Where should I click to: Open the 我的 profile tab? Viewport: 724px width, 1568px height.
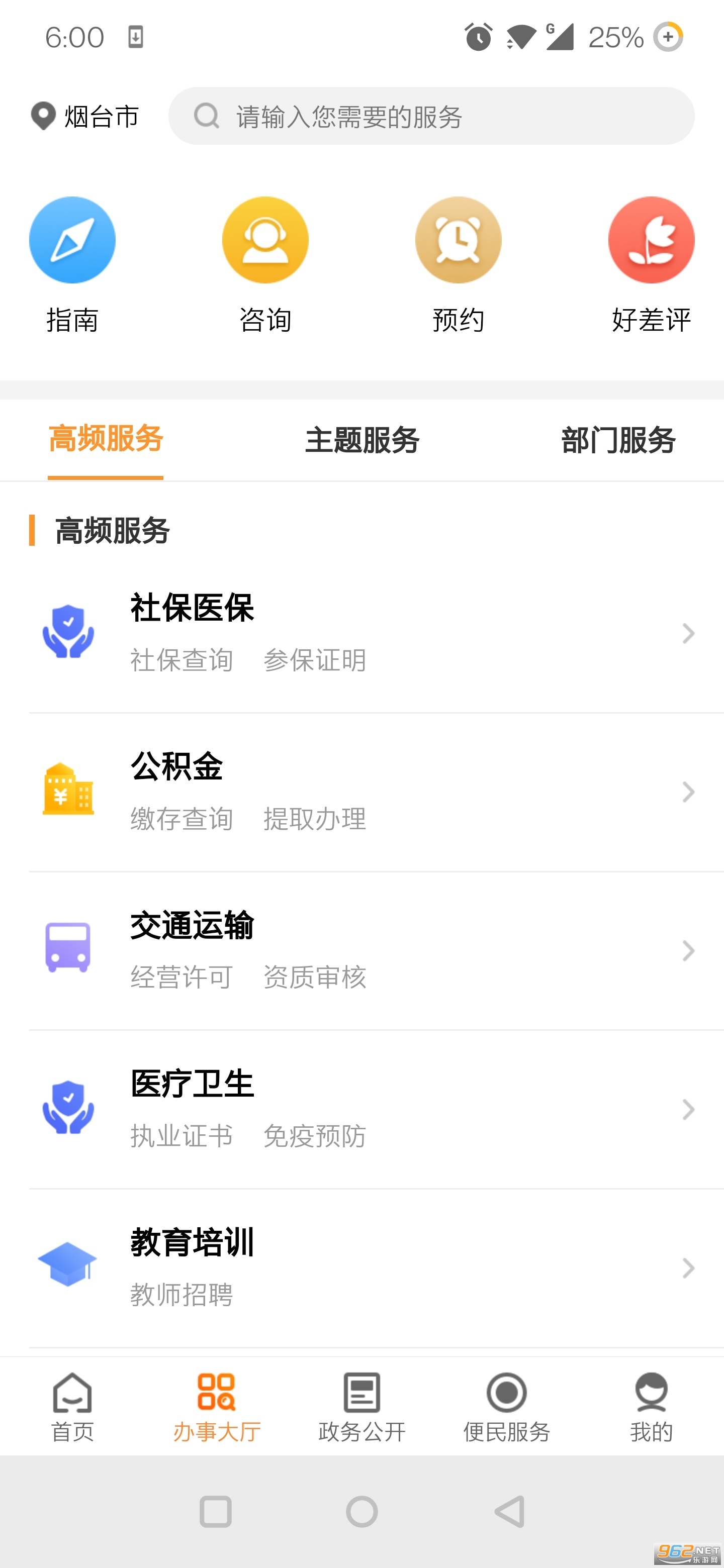pos(651,1407)
